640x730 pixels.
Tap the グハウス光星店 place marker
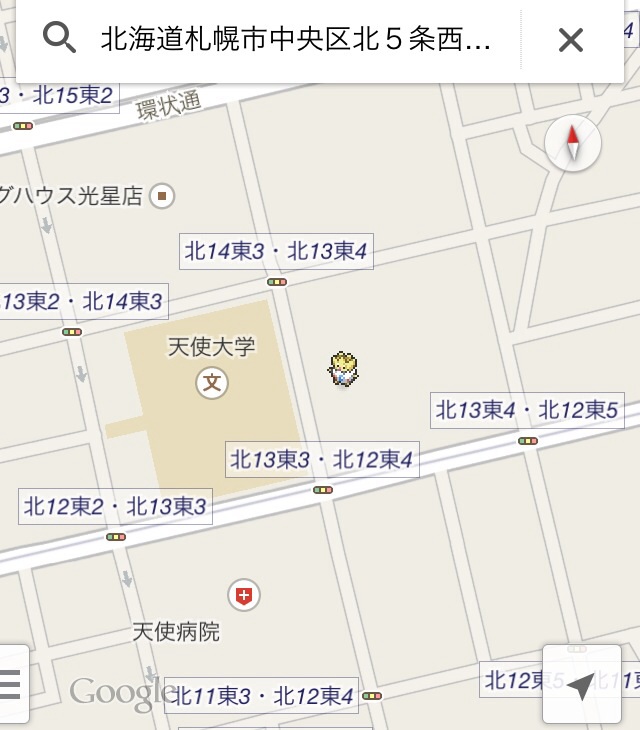[x=162, y=195]
